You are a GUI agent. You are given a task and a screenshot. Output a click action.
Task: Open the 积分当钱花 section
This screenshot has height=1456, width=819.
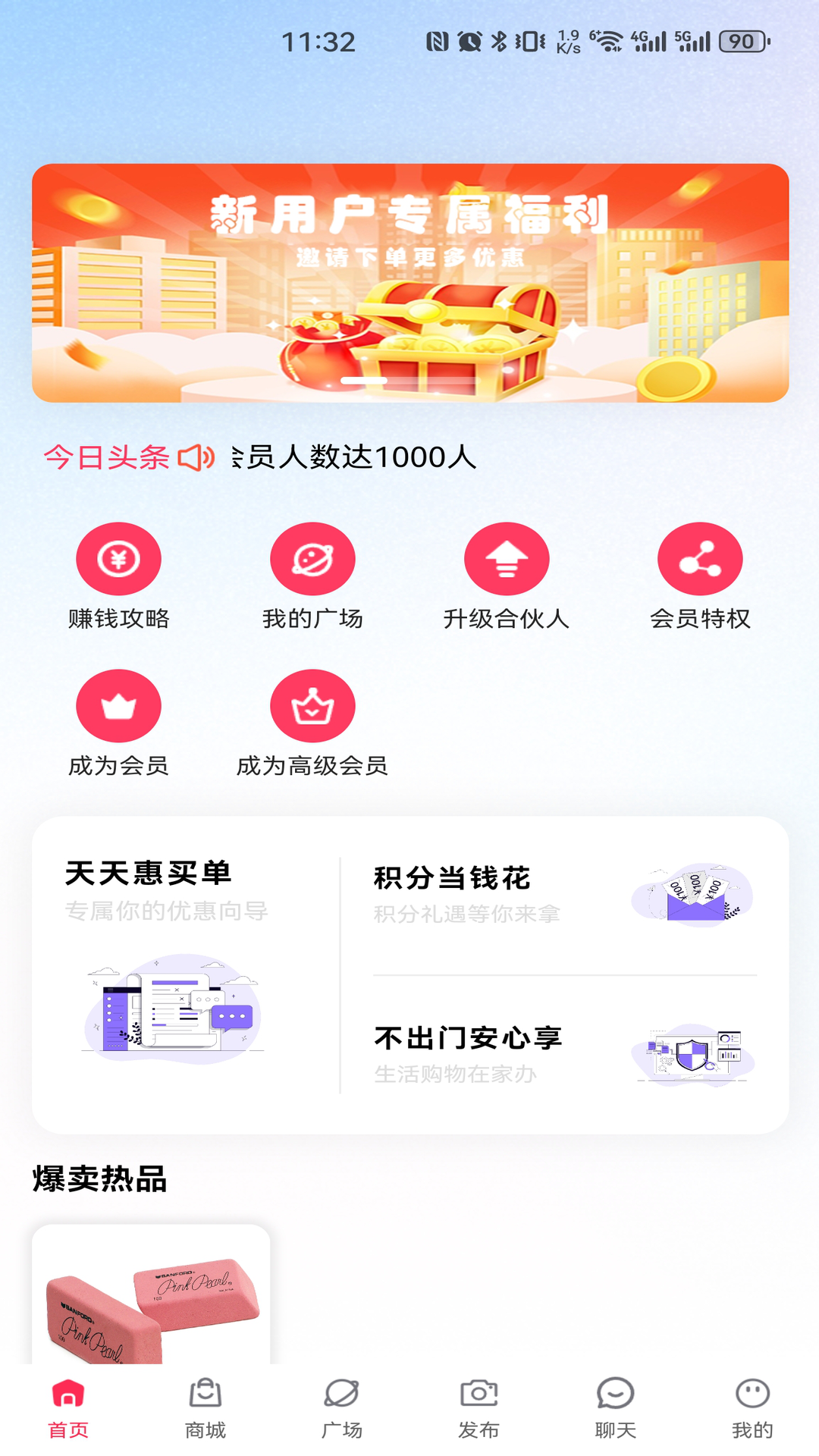pyautogui.click(x=561, y=895)
